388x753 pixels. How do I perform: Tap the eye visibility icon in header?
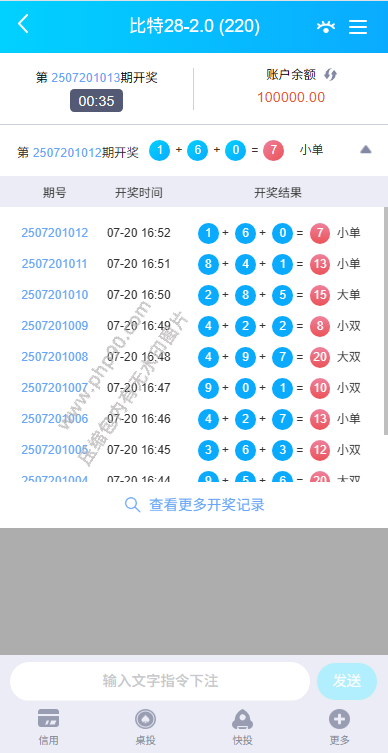click(x=326, y=27)
